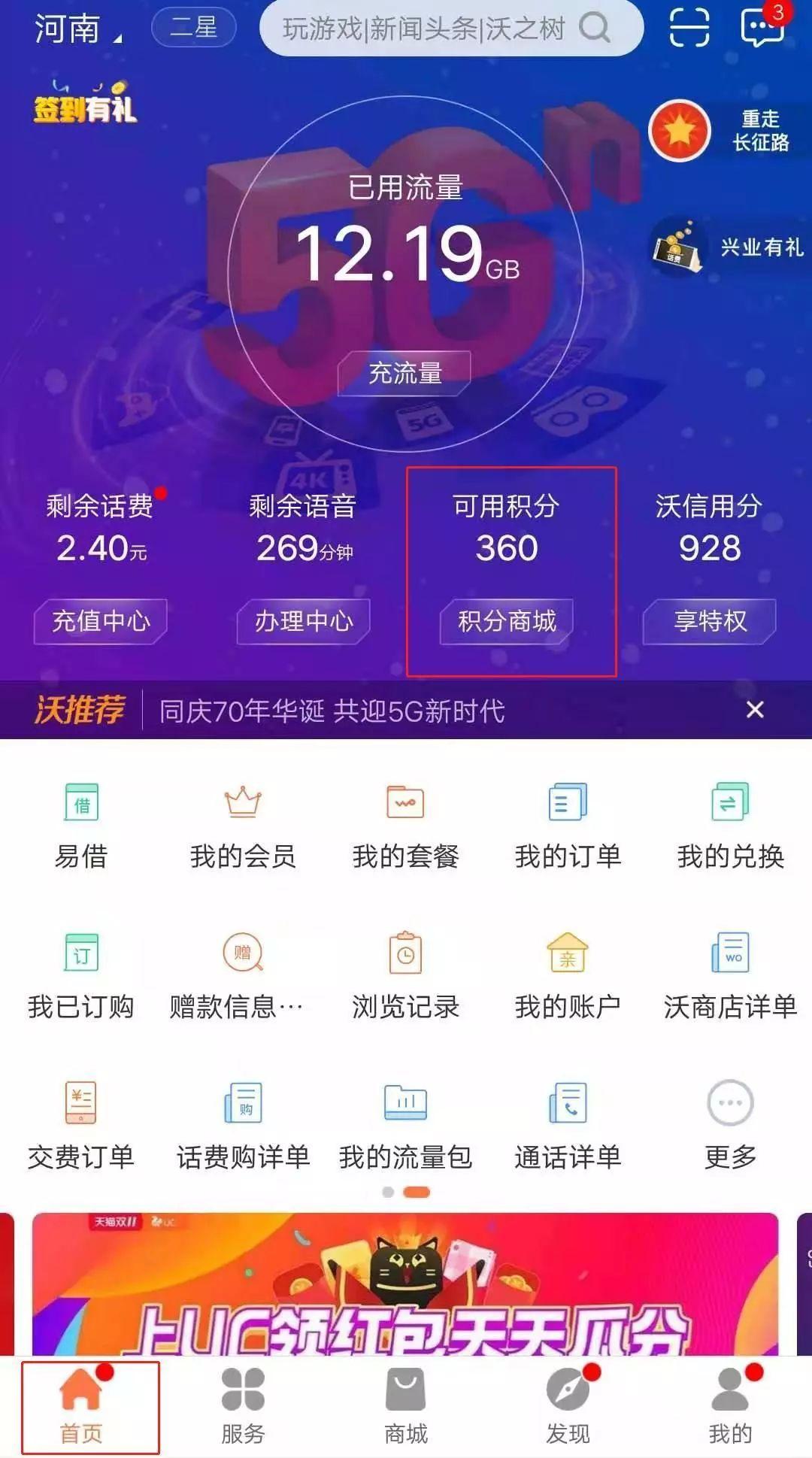Open 积分商城 points mall
Viewport: 812px width, 1458px height.
tap(506, 623)
